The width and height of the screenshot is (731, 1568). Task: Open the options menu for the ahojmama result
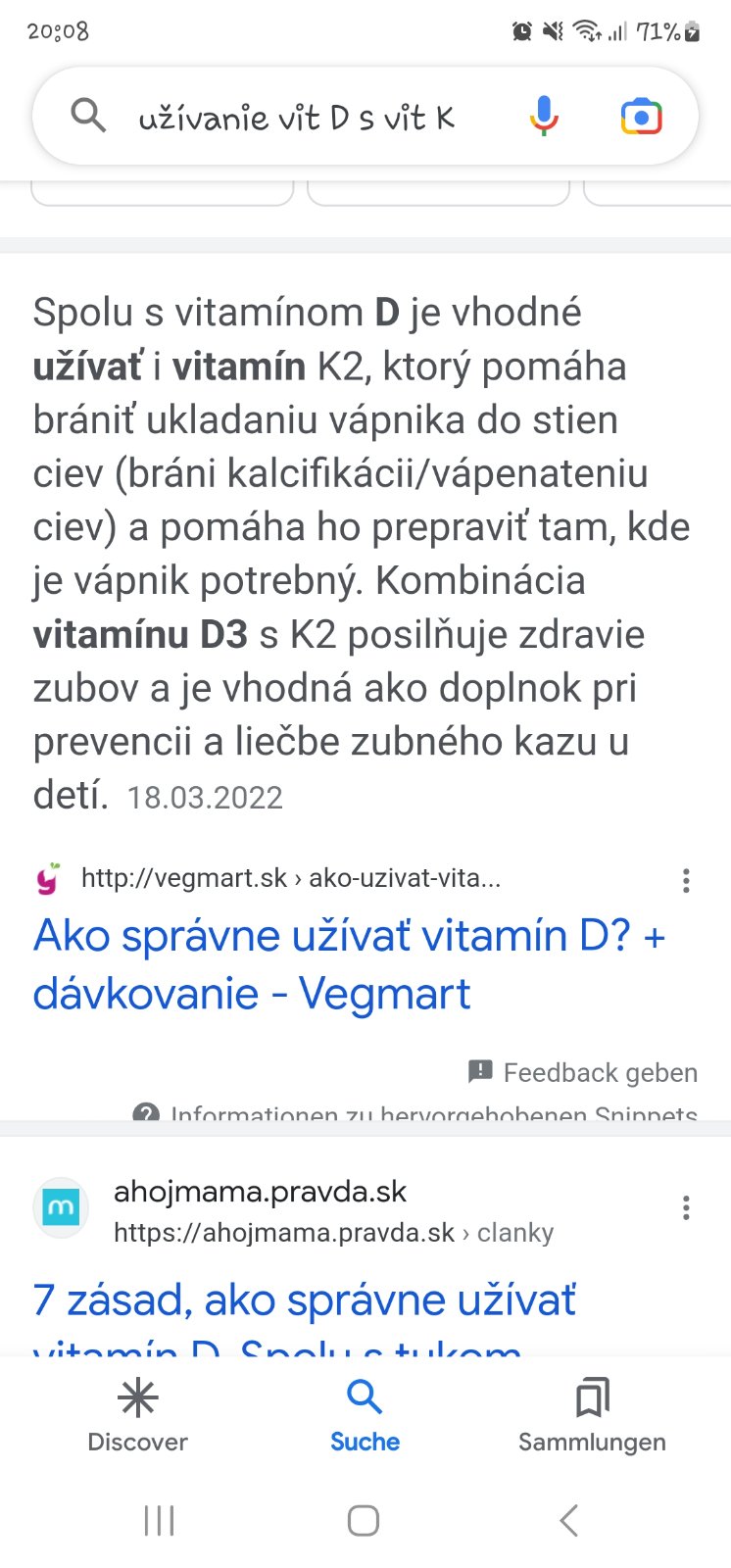686,1207
